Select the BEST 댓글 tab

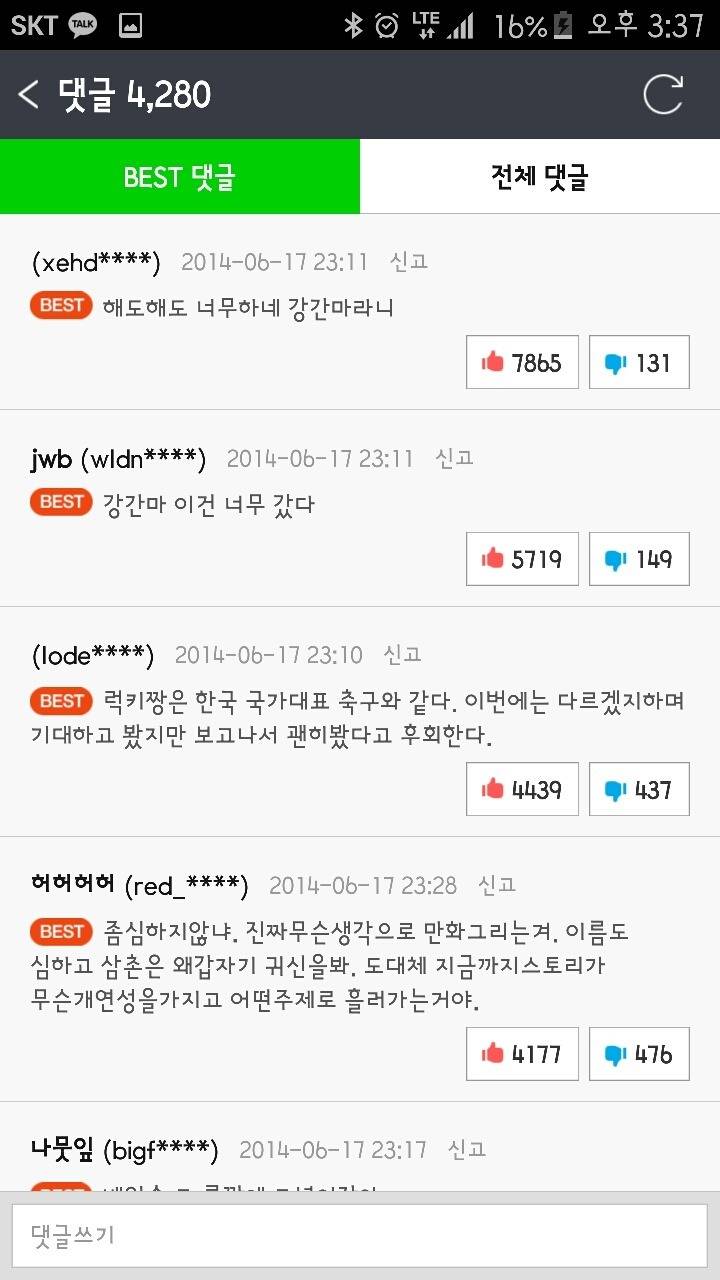pyautogui.click(x=180, y=176)
